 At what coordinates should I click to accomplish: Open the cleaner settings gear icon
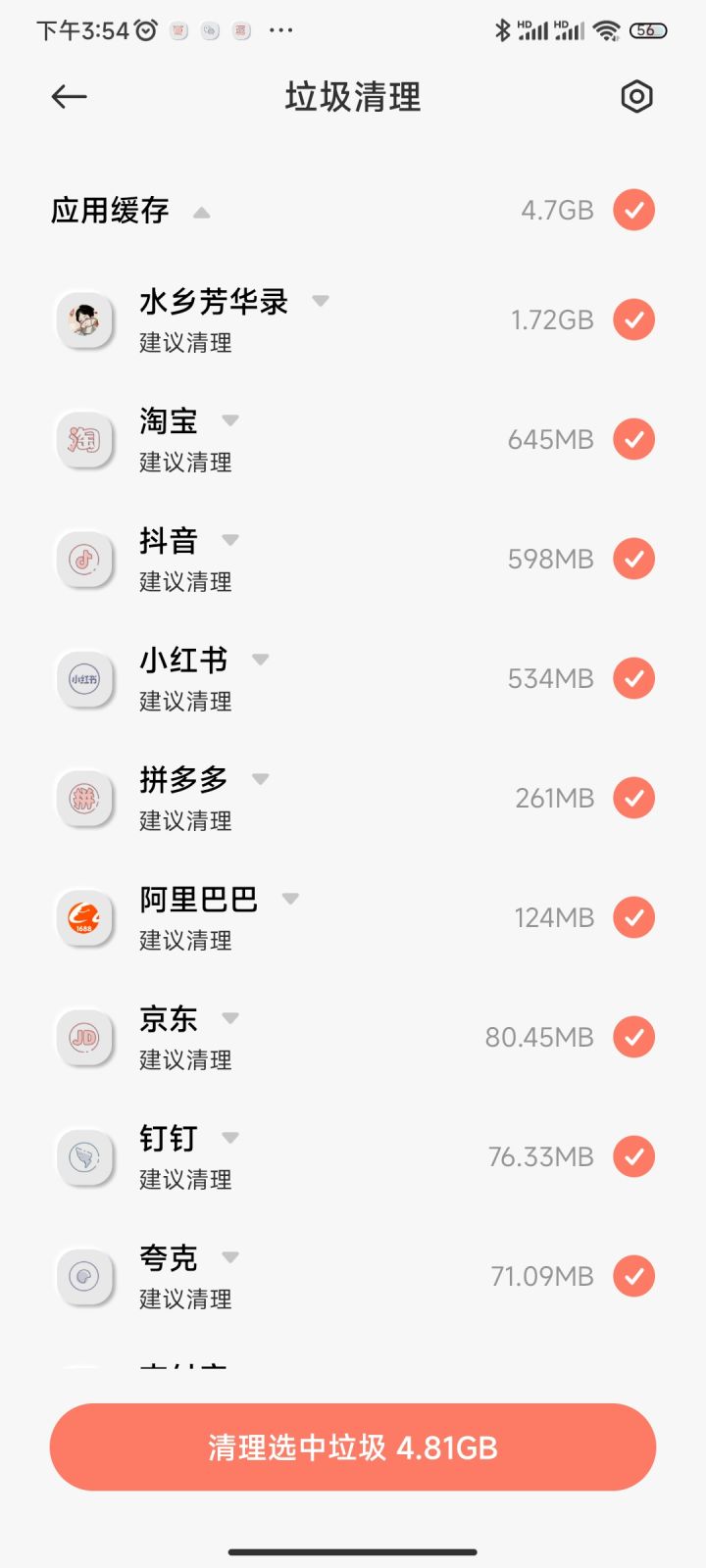(x=637, y=97)
